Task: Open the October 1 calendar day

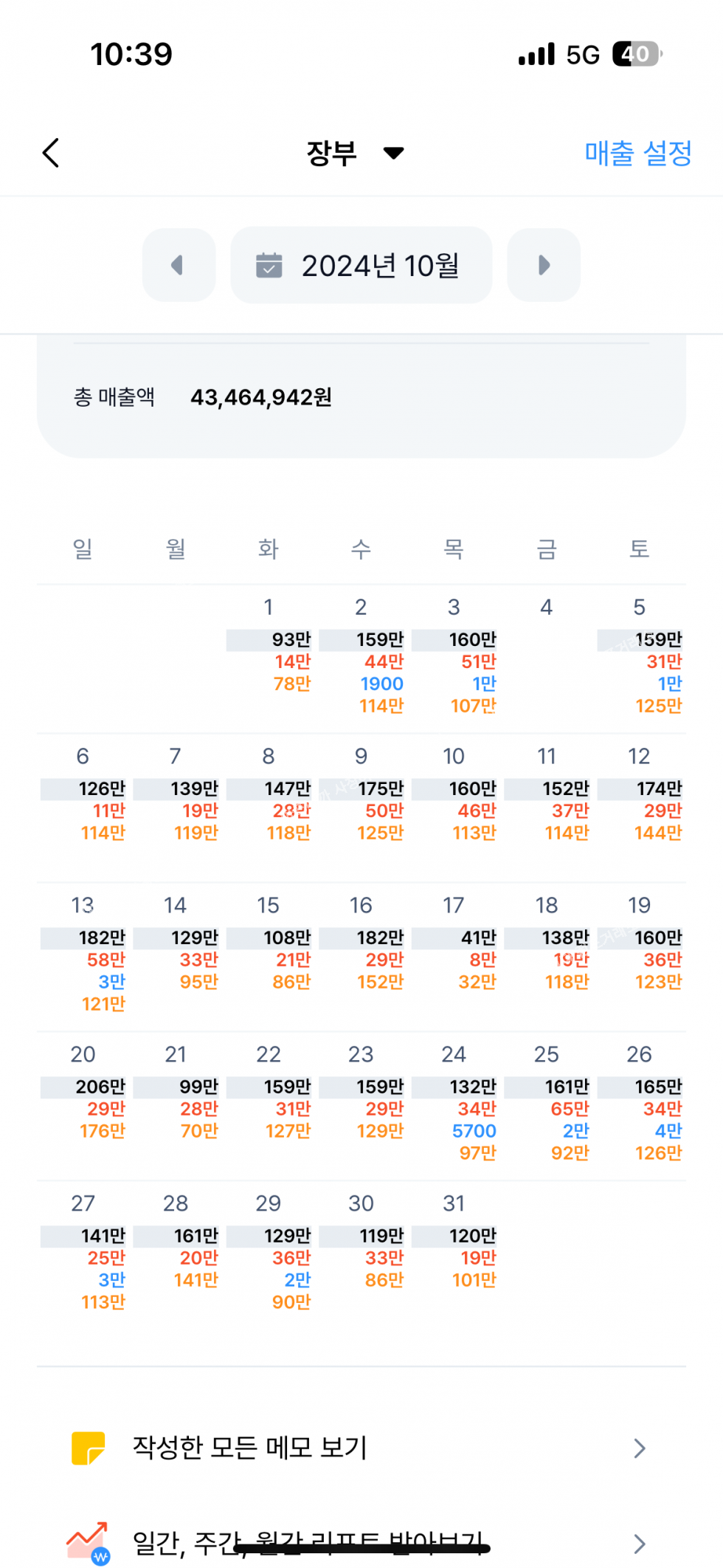Action: pos(269,653)
